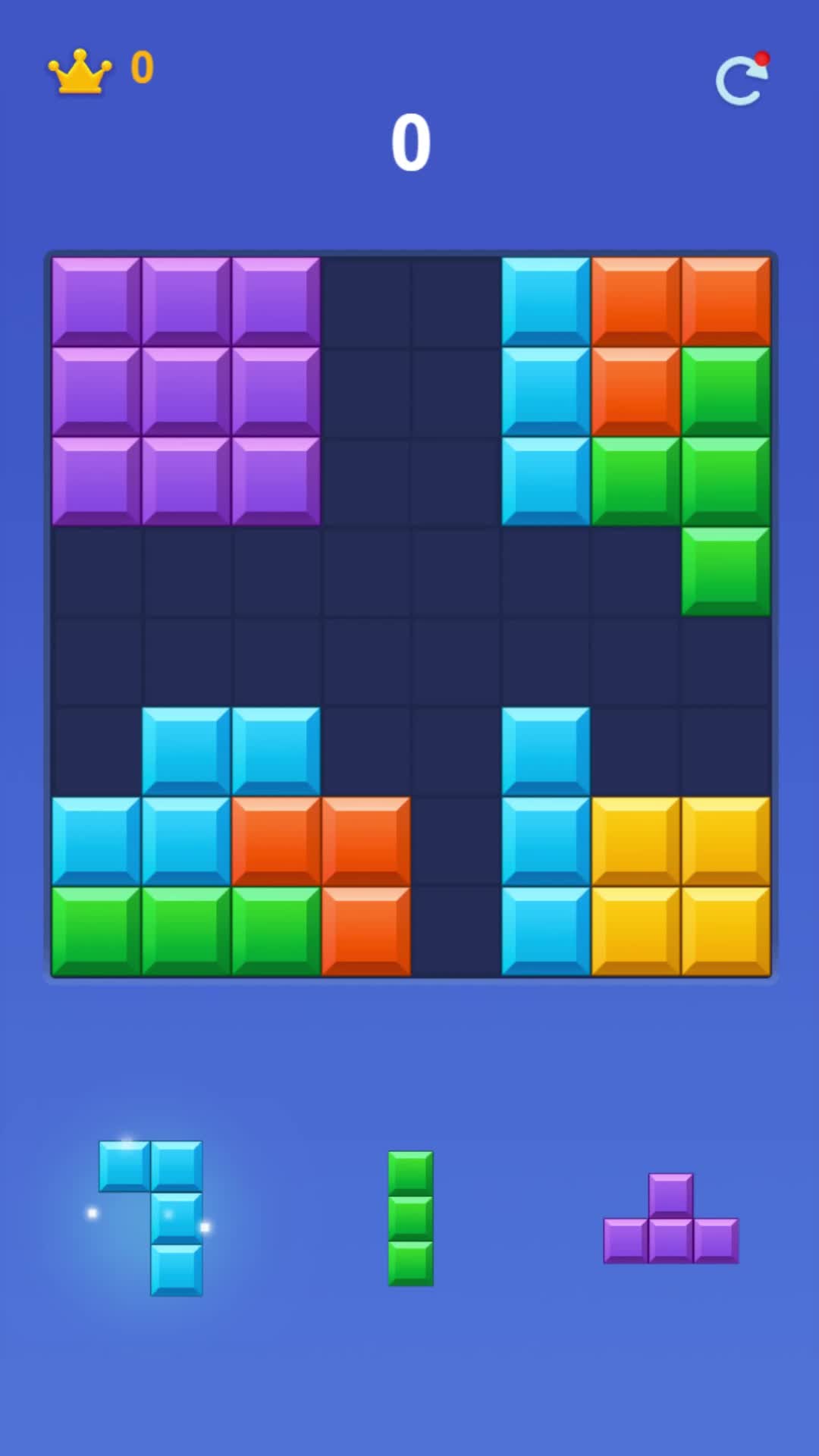Screen dimensions: 819x1456
Task: Select the green vertical three-block piece
Action: pos(409,1217)
